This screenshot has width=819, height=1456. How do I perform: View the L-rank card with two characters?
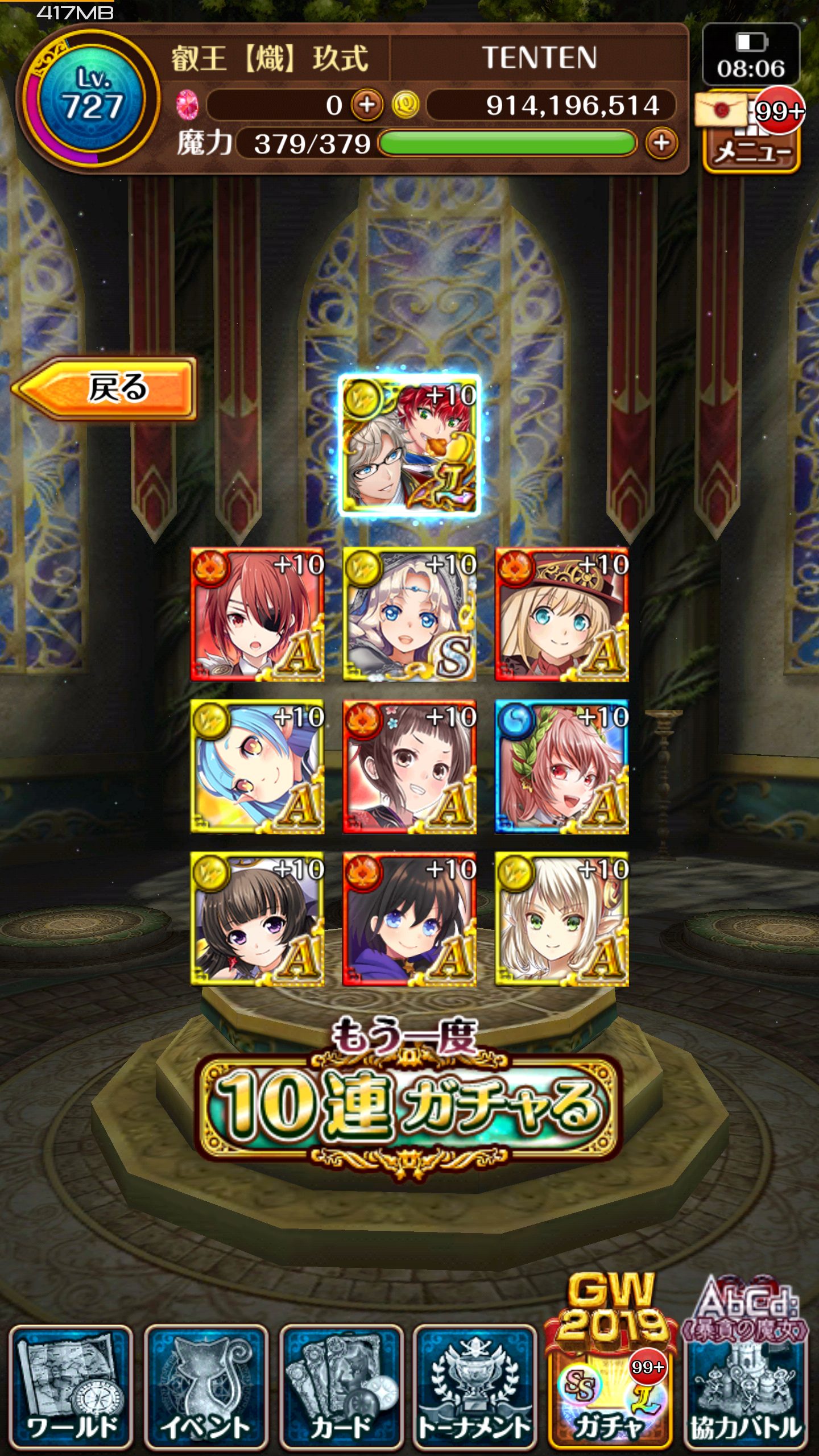pyautogui.click(x=409, y=445)
